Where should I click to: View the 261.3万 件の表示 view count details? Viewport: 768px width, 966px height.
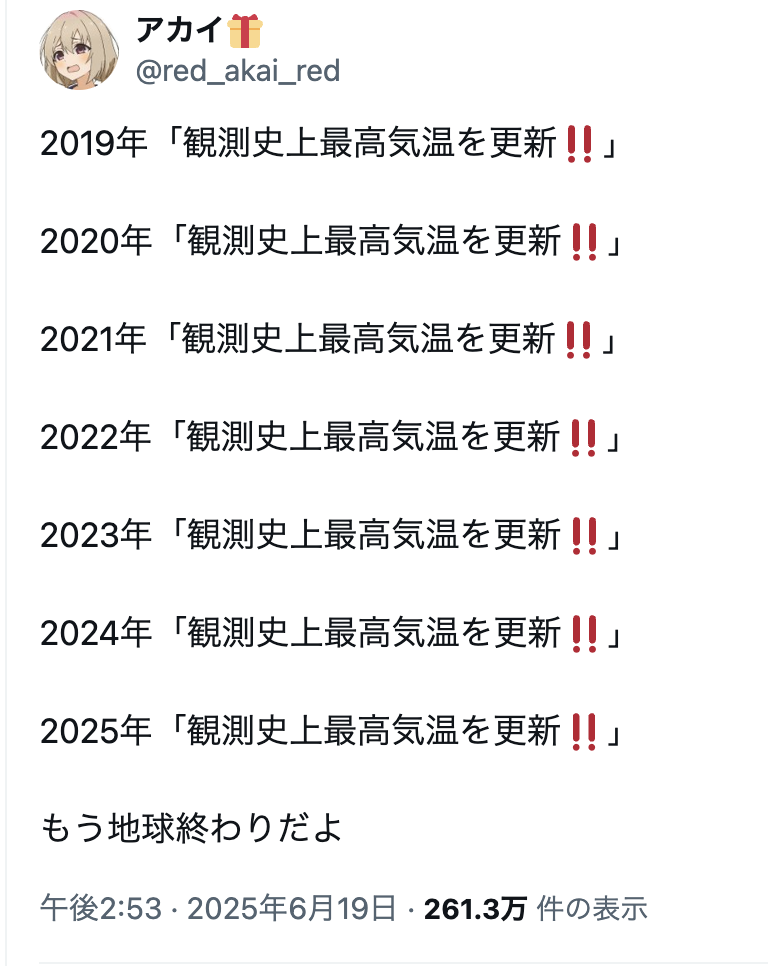[x=536, y=908]
